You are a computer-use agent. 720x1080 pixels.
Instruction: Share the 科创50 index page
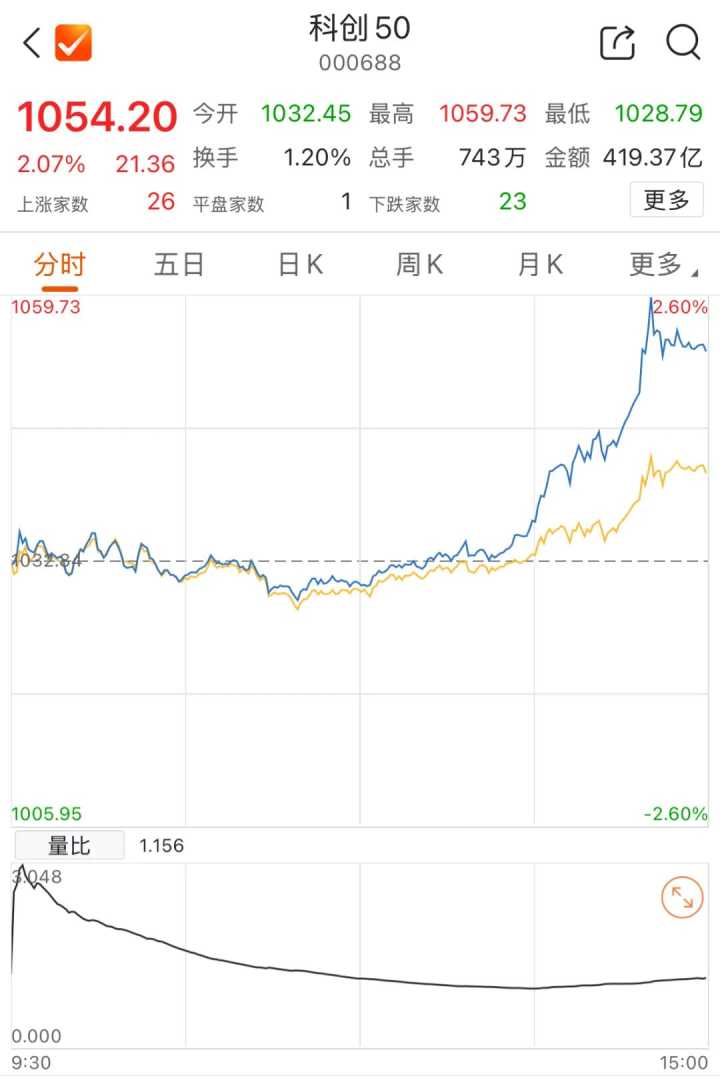tap(617, 43)
